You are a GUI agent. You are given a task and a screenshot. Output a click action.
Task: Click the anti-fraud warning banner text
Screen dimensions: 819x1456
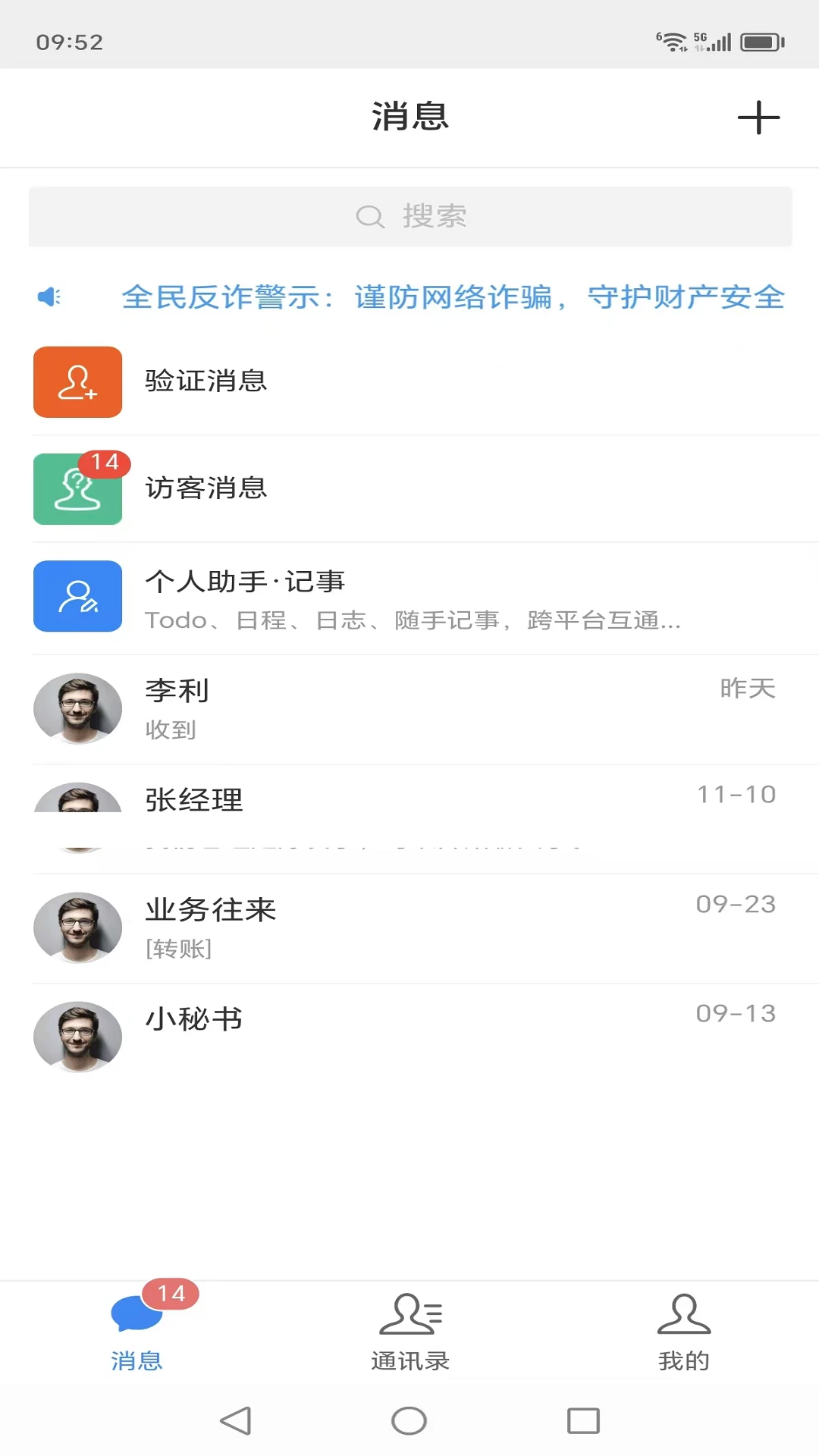tap(453, 298)
